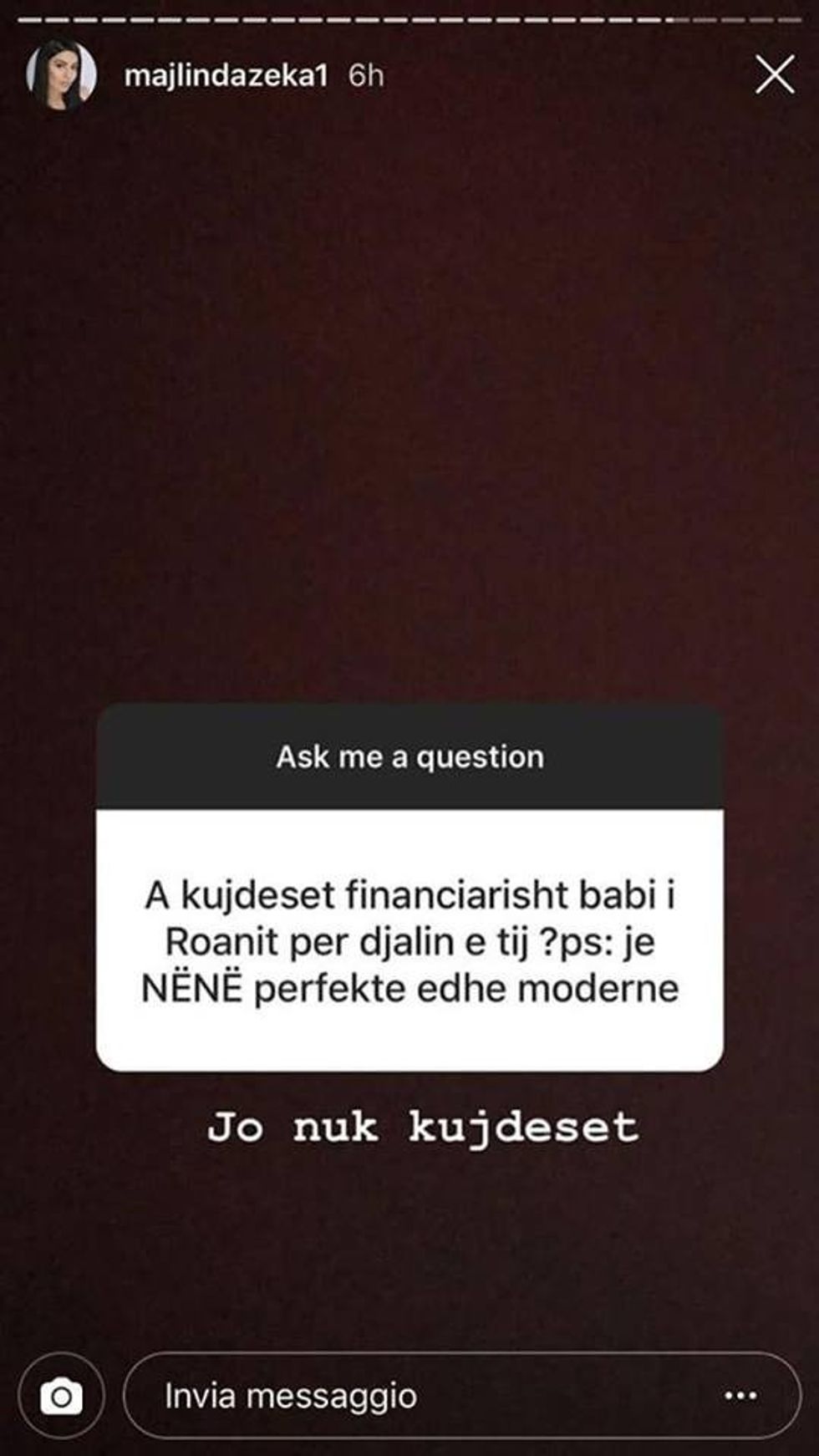Image resolution: width=819 pixels, height=1456 pixels.
Task: Open the majlindazeka1 username link
Action: click(x=226, y=76)
